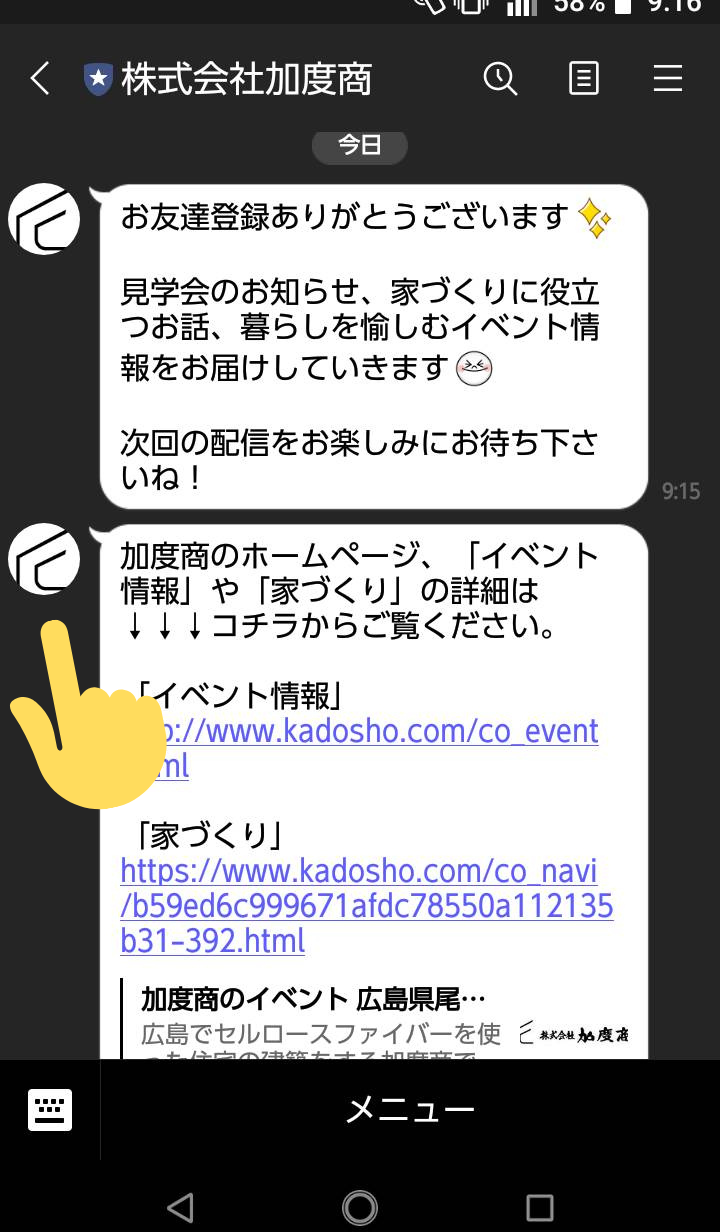The height and width of the screenshot is (1232, 720).
Task: Open the 家づくり co_navi link
Action: click(367, 905)
